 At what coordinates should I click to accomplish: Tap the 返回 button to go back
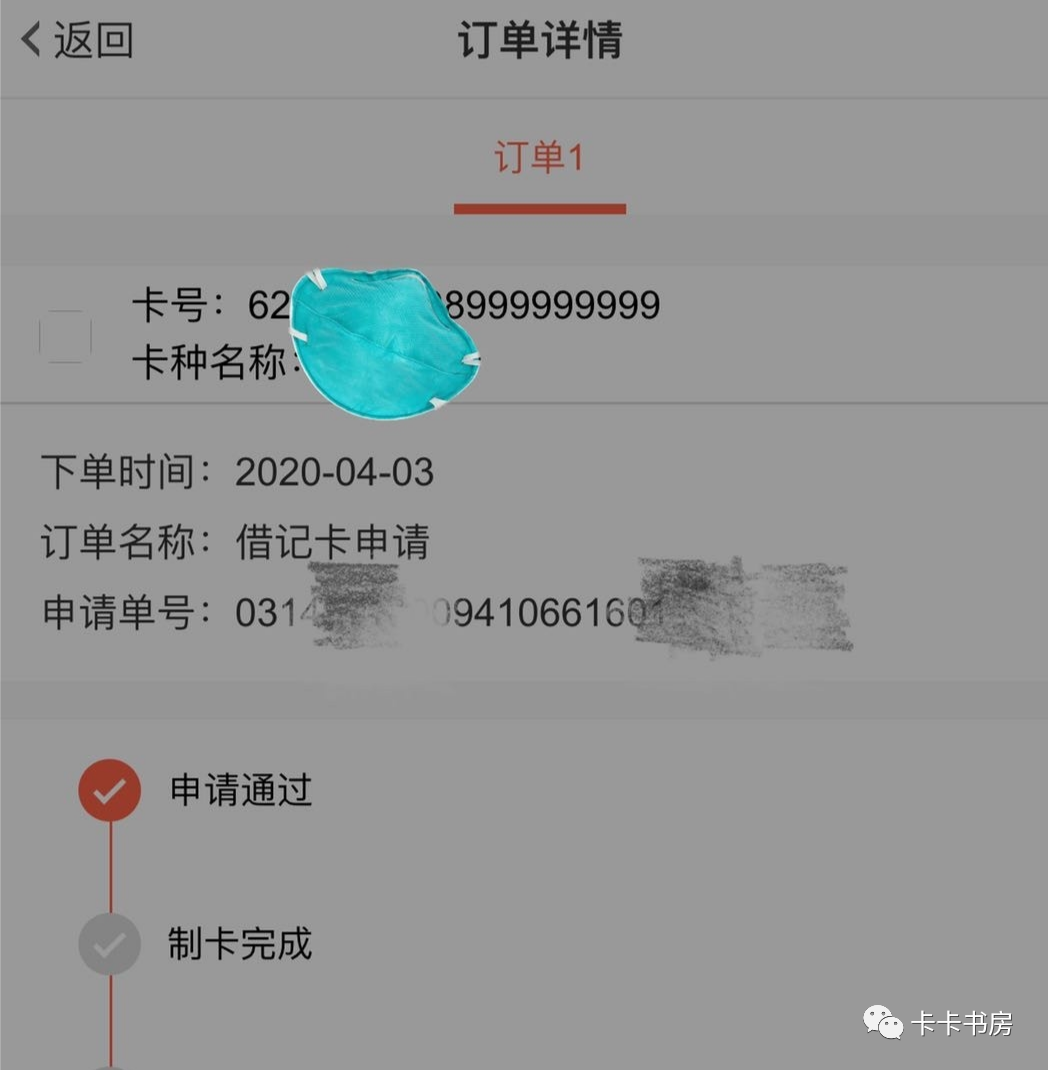point(75,40)
